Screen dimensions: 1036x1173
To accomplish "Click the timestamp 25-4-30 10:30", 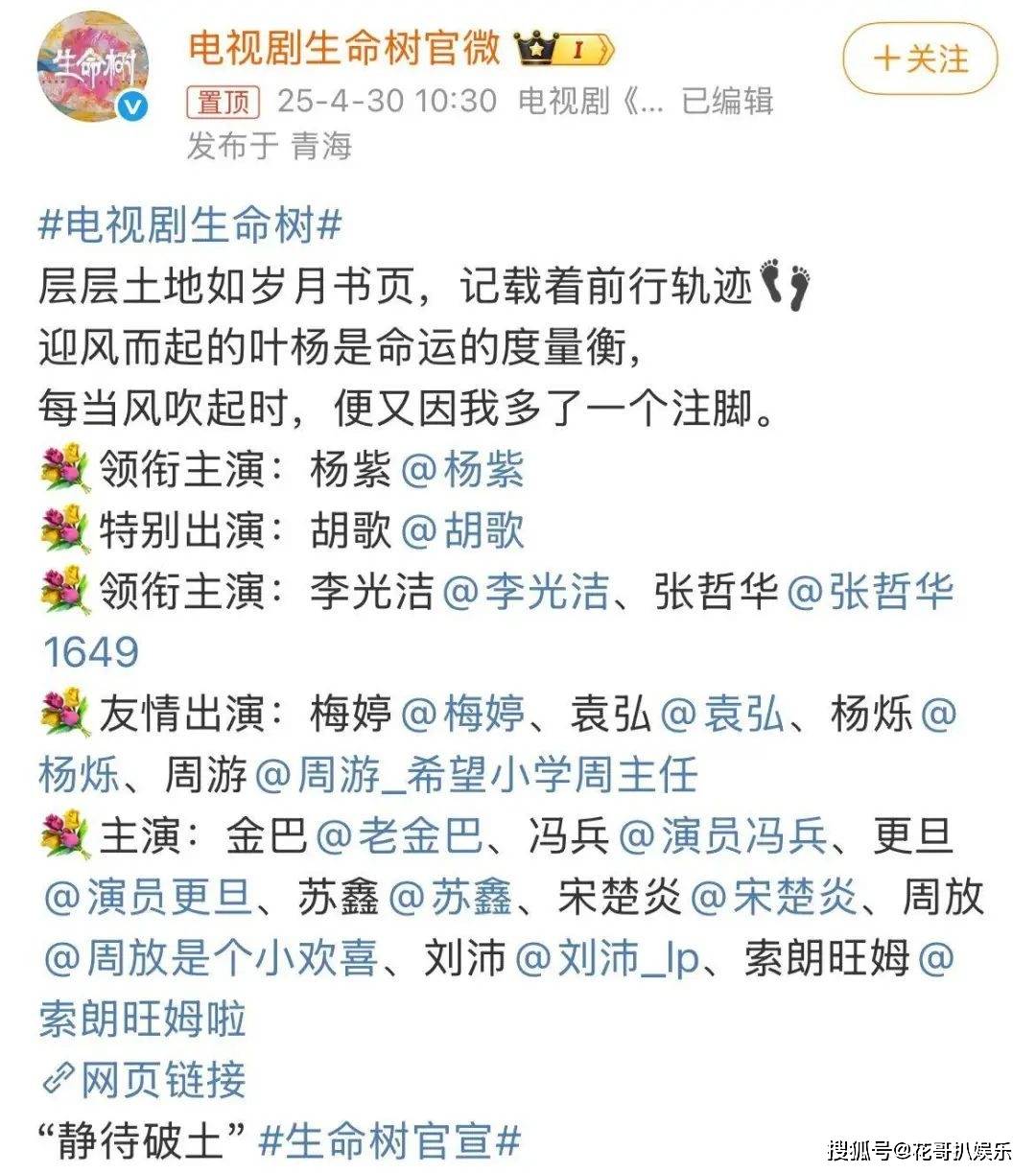I will (382, 98).
